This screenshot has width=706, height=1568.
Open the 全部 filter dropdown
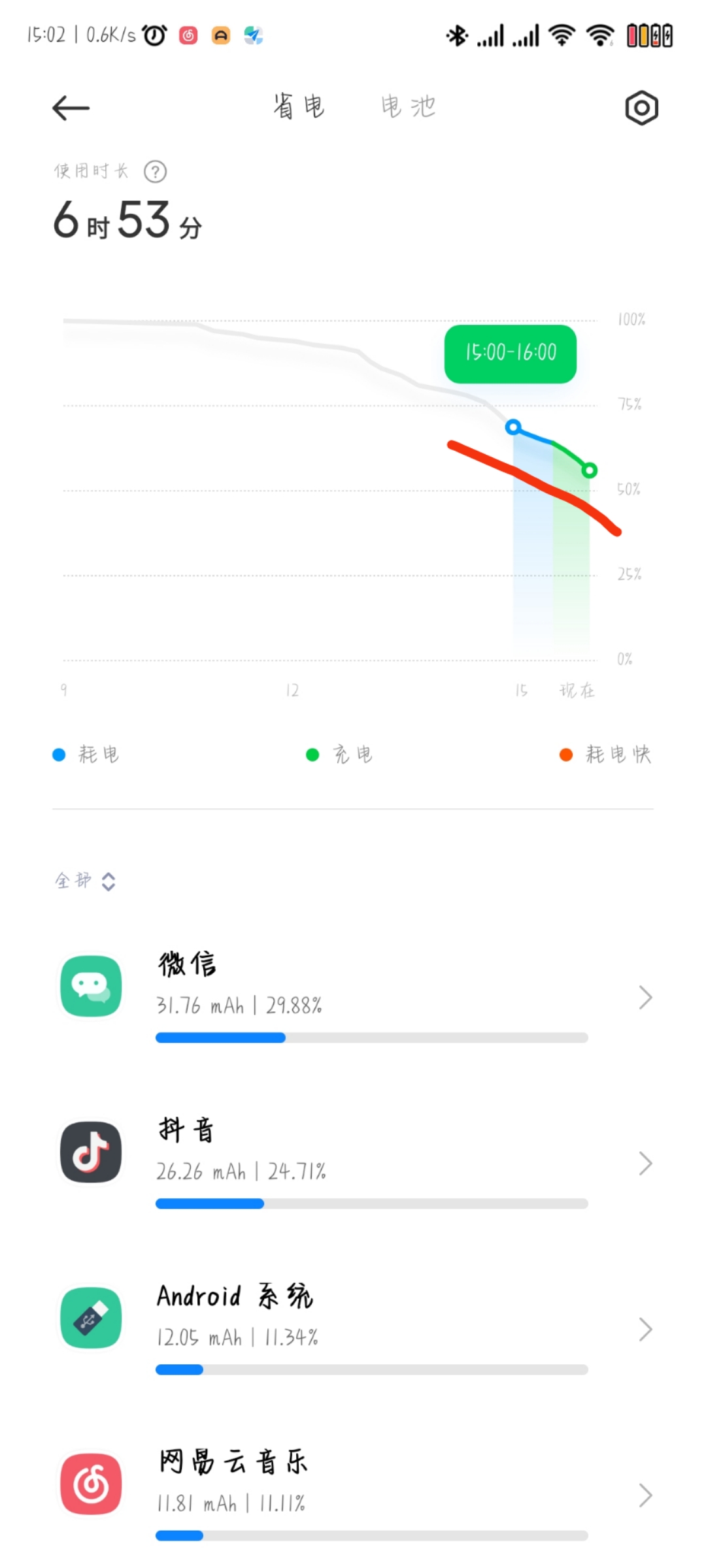pos(85,881)
